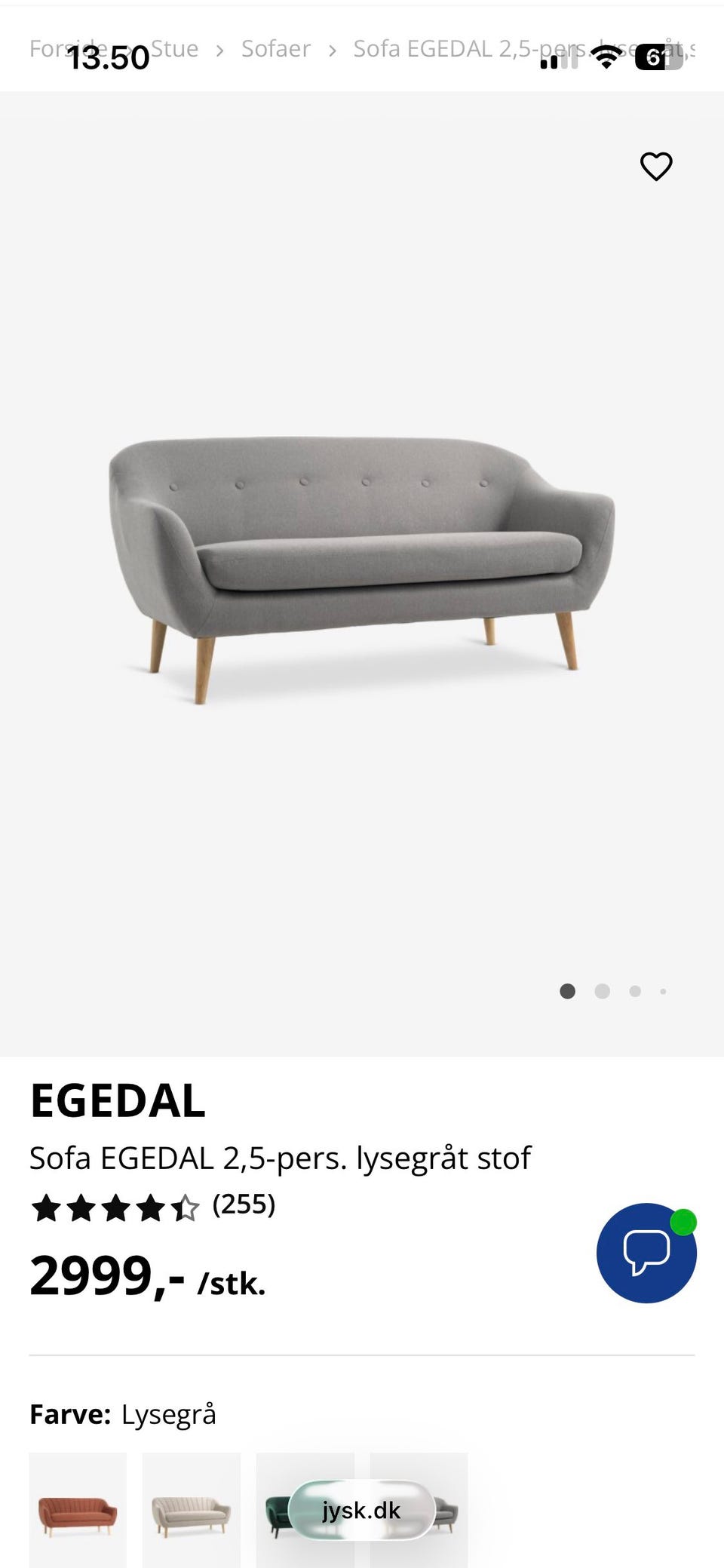
Task: Tap the heart wishlist icon
Action: (x=656, y=166)
